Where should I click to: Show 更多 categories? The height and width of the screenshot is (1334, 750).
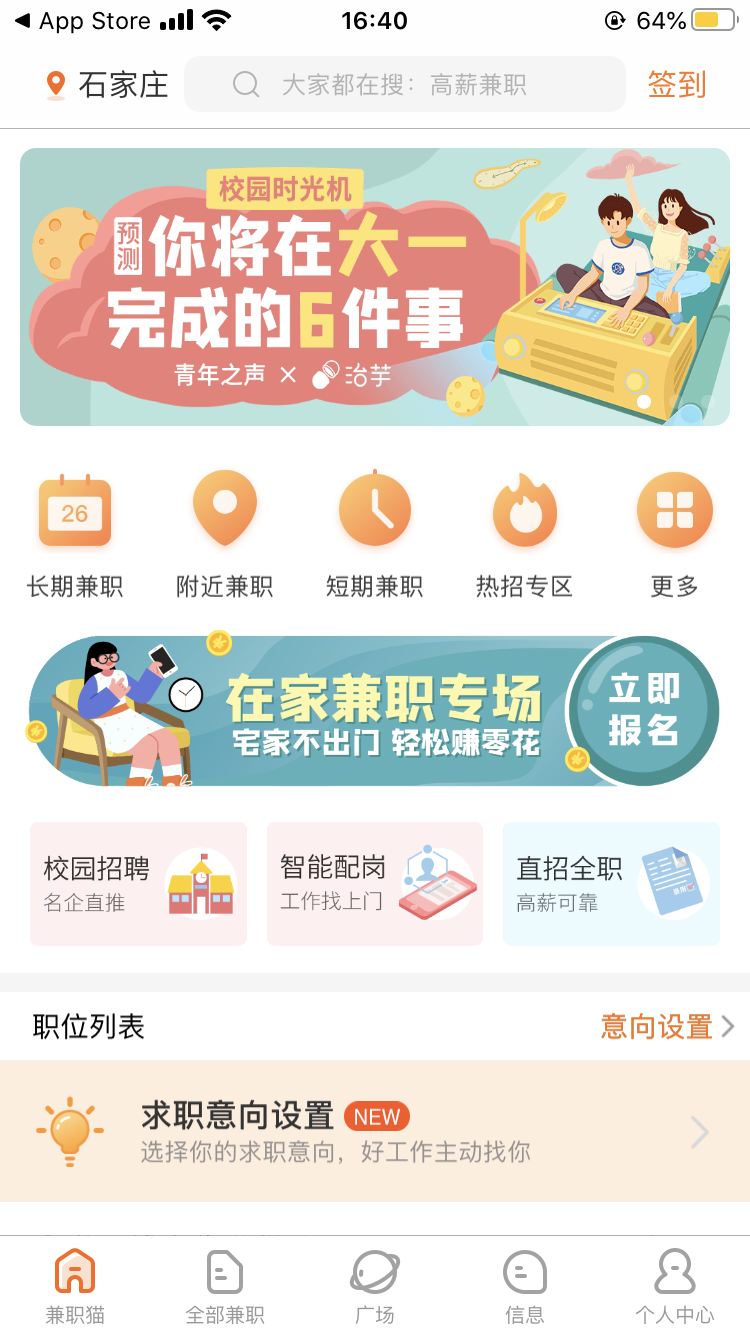pos(675,535)
